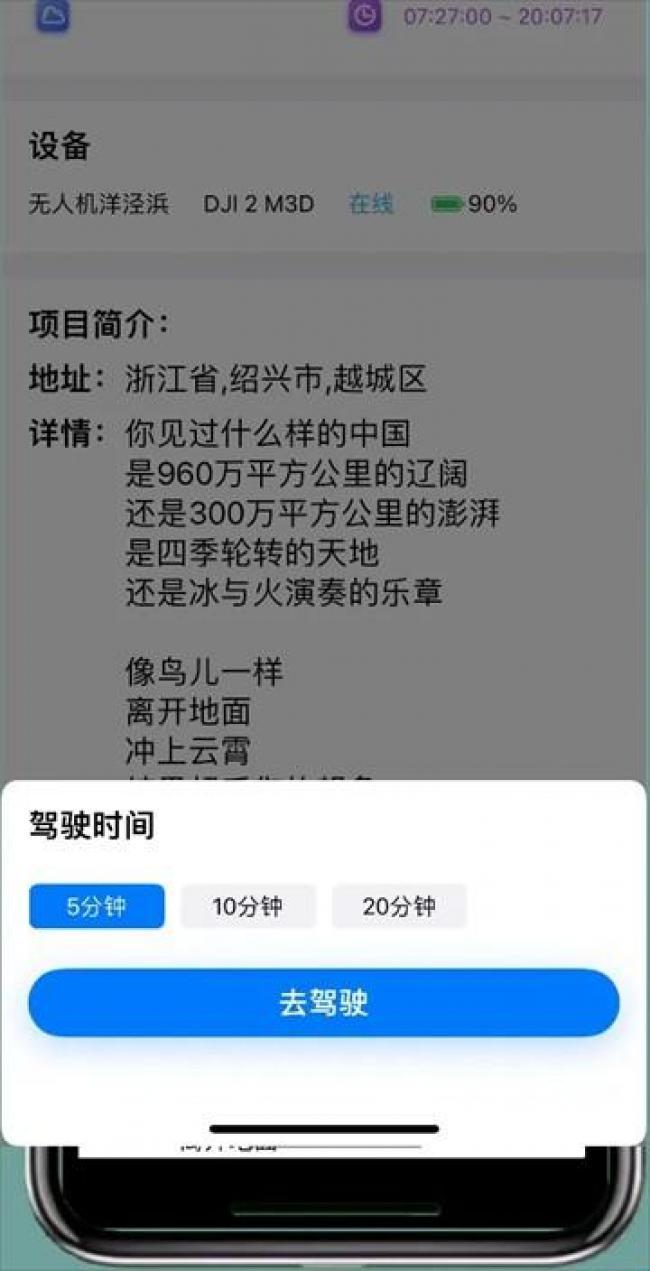The image size is (650, 1271).
Task: Choose the 10分钟 driving duration
Action: tap(248, 906)
